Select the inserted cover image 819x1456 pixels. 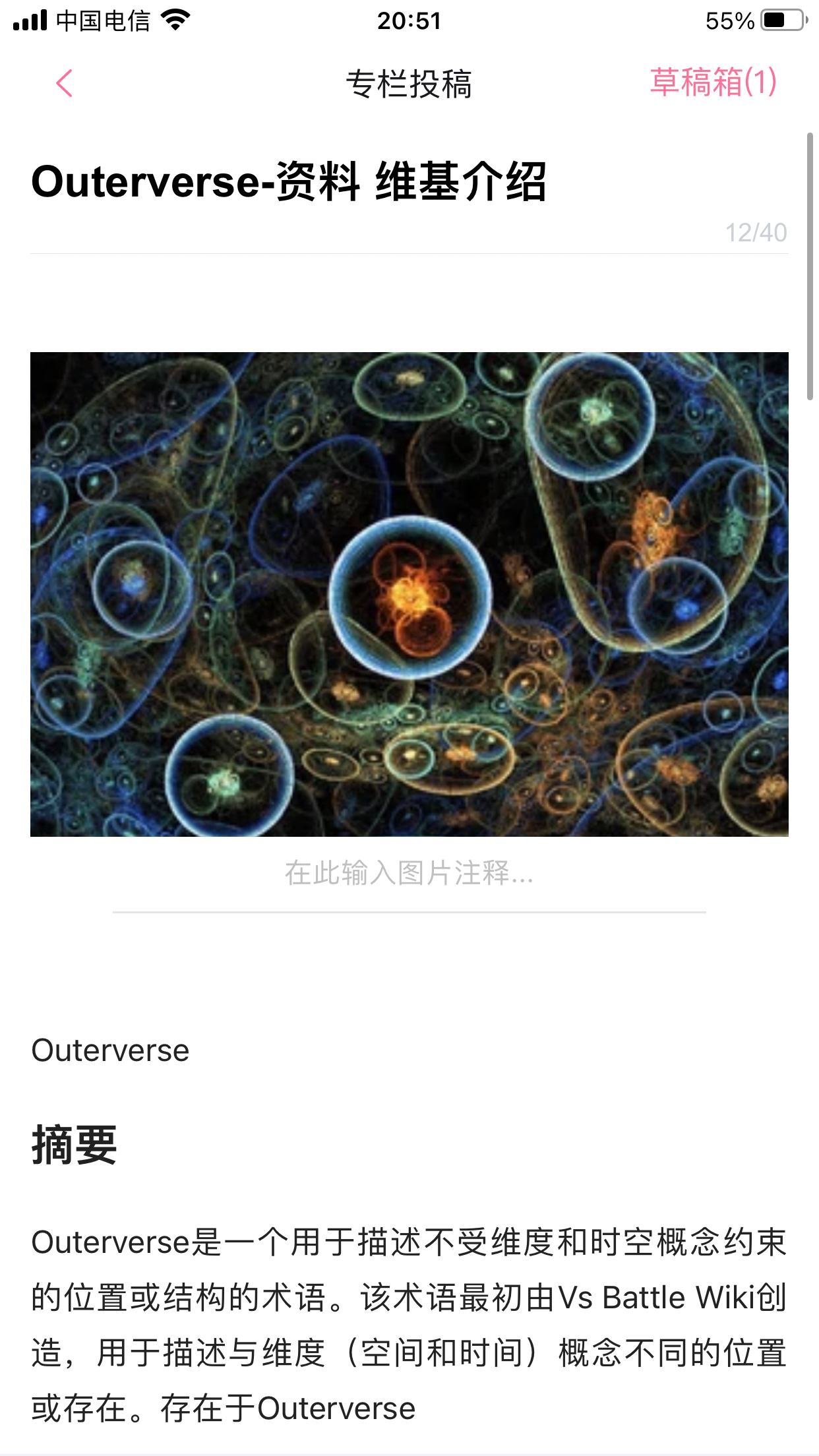409,593
